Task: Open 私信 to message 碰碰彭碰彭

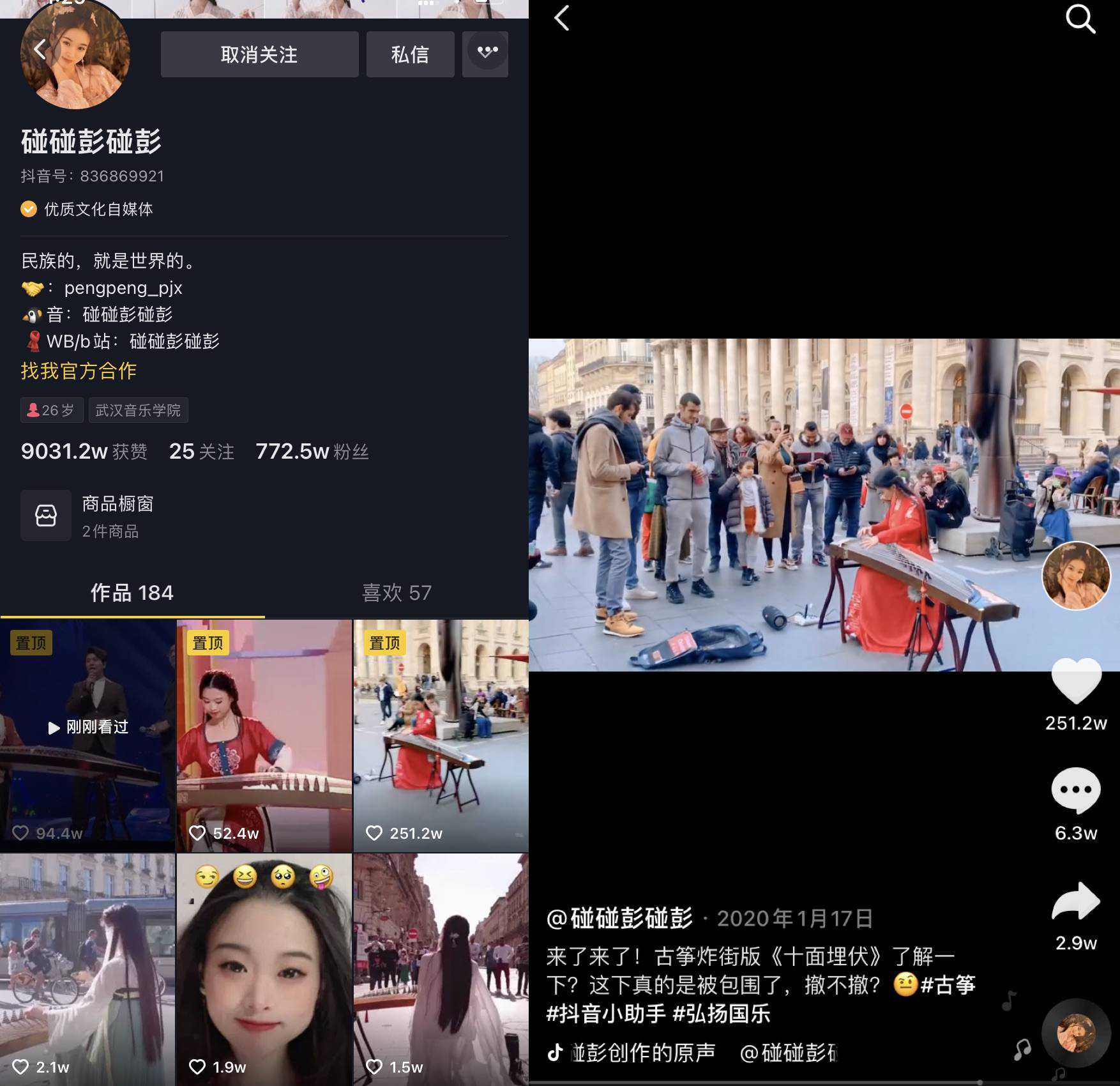Action: (410, 54)
